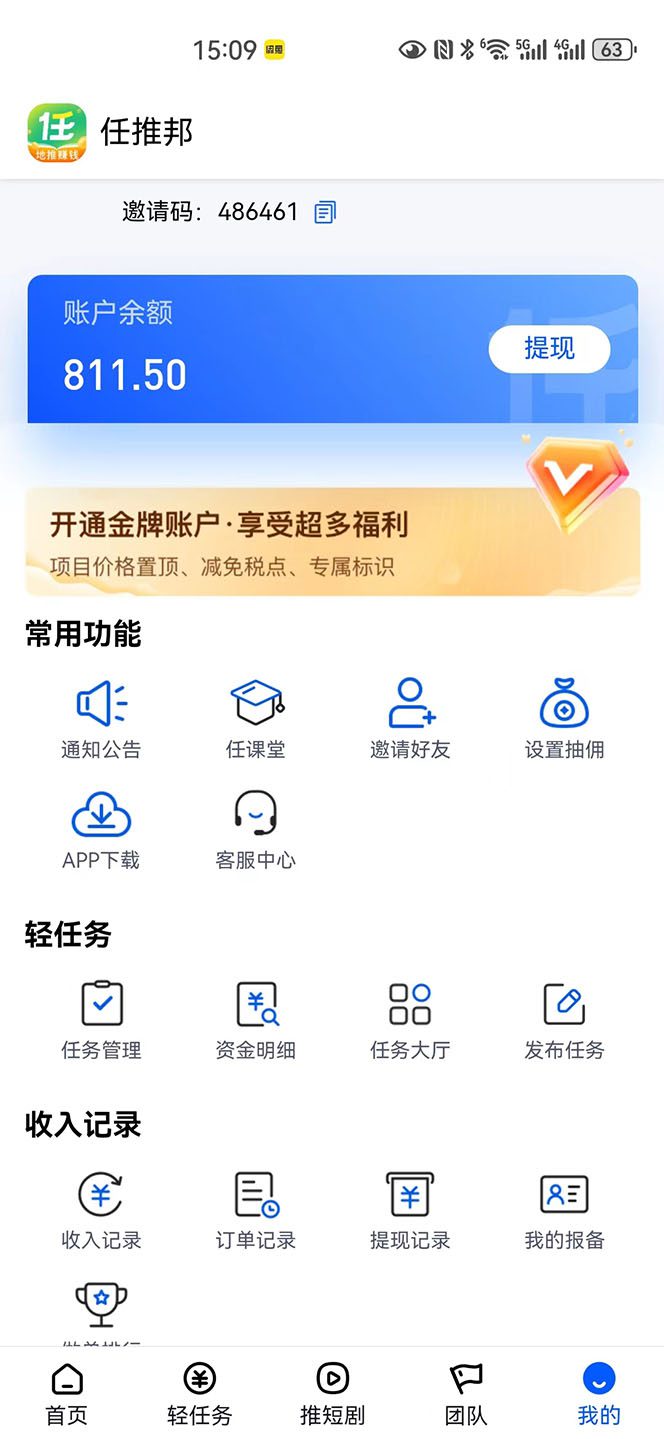Switch to the 团队 team tab
Screen dimensions: 664x1439
tap(466, 1393)
